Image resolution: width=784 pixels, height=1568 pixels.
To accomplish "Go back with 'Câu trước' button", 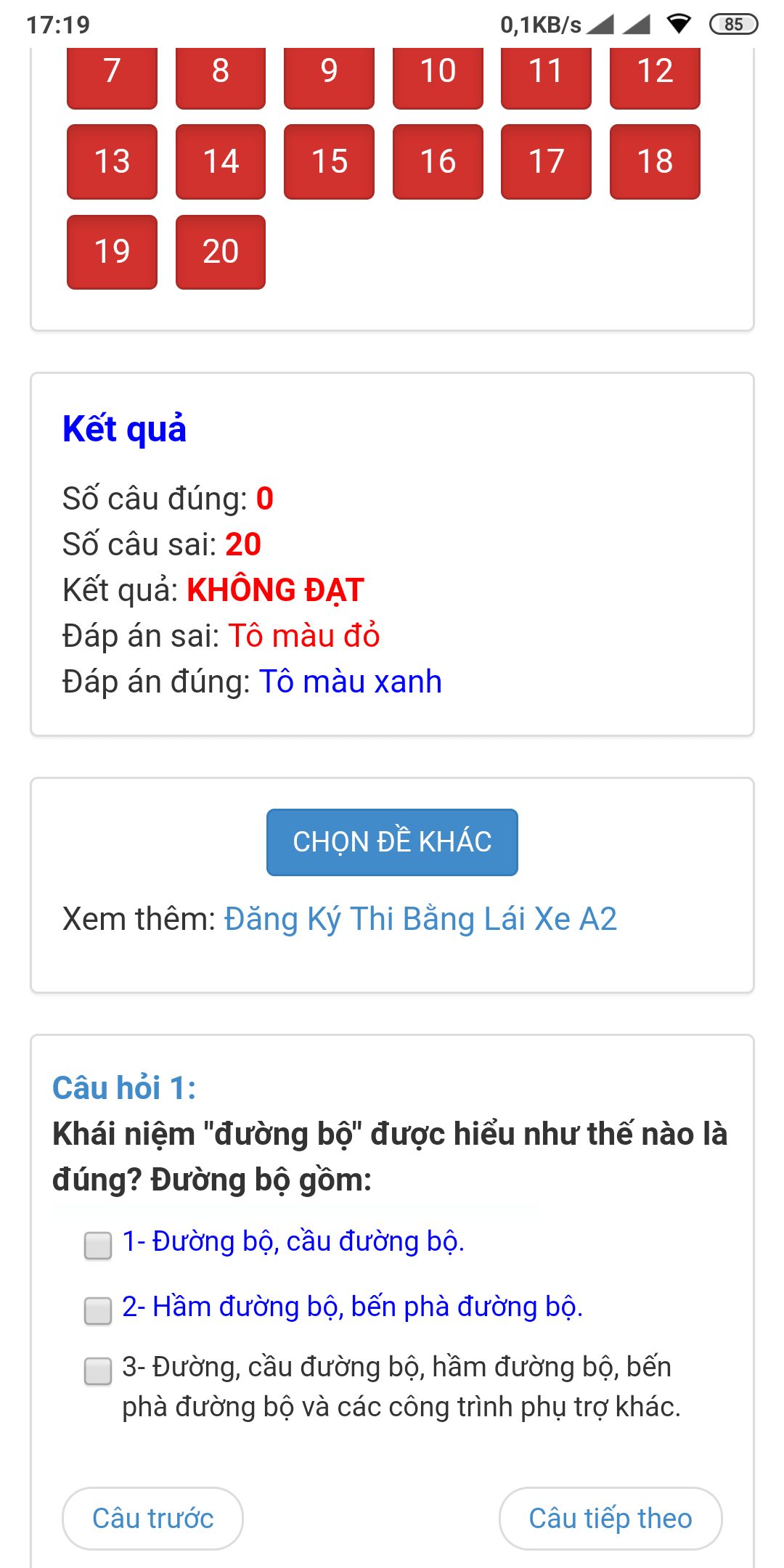I will pyautogui.click(x=152, y=1517).
